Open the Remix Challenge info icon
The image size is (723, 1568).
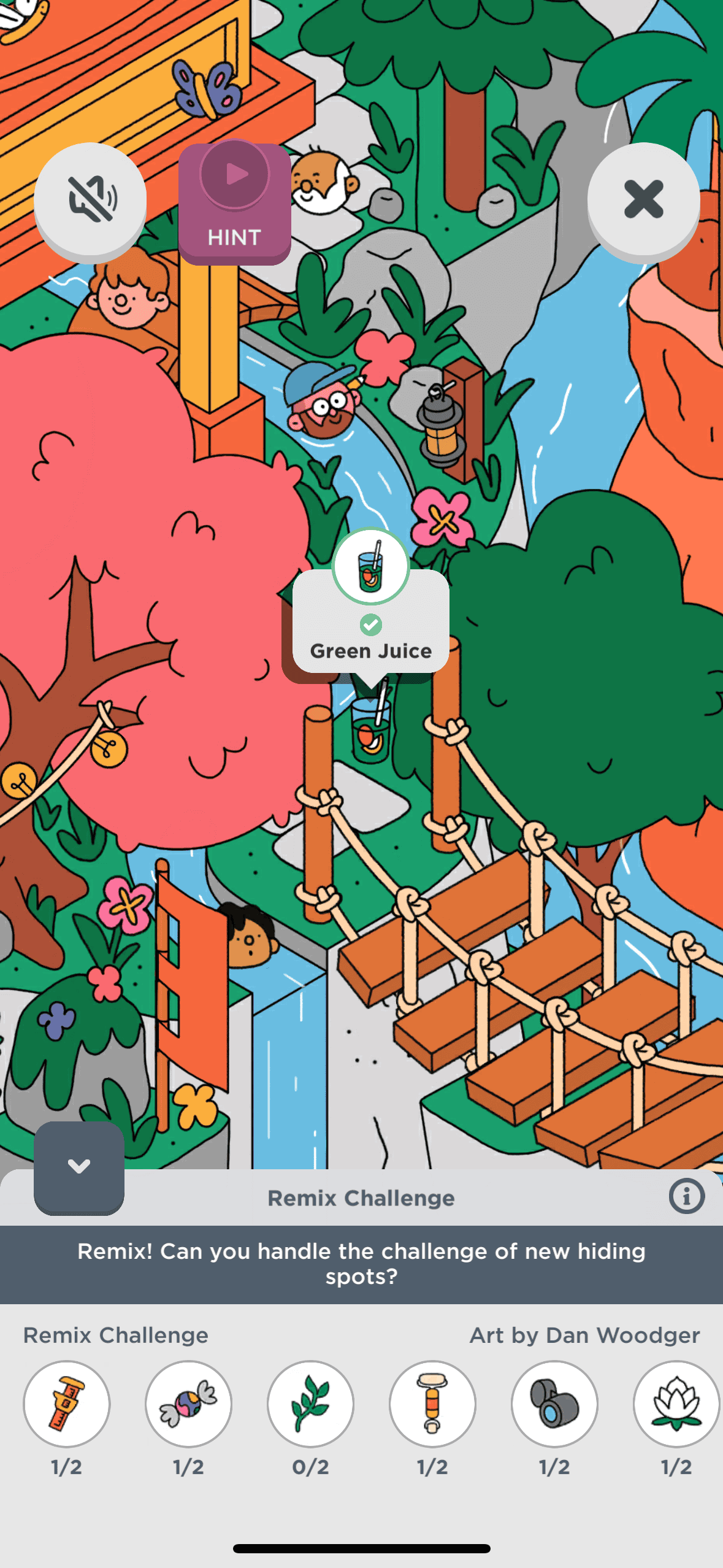[x=686, y=1196]
